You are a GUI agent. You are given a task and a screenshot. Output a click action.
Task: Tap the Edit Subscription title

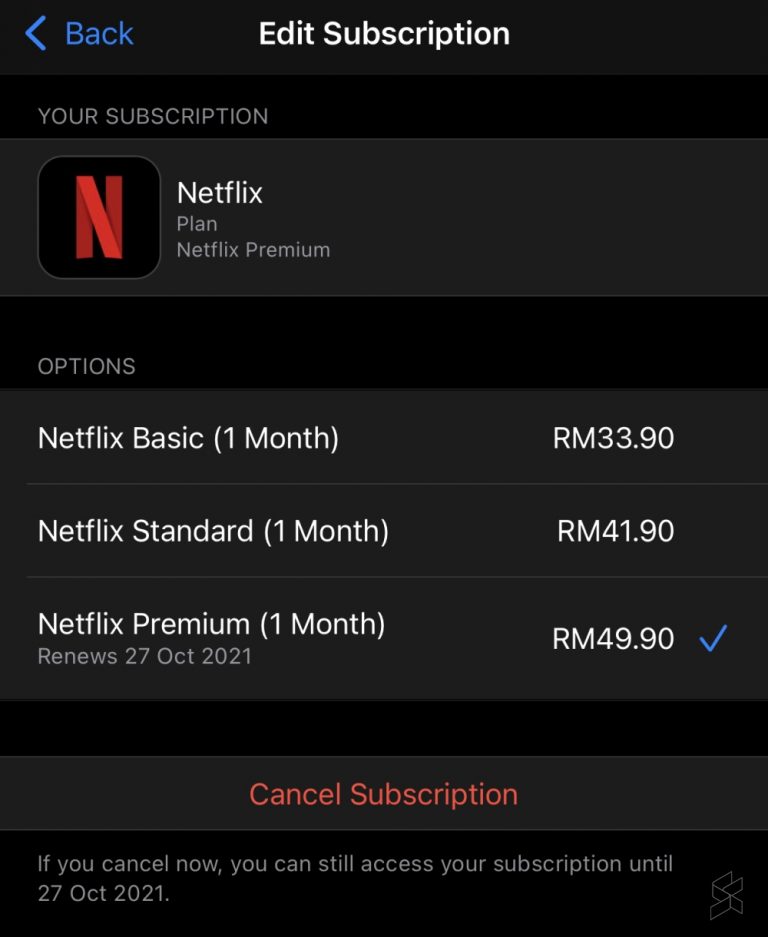(384, 33)
